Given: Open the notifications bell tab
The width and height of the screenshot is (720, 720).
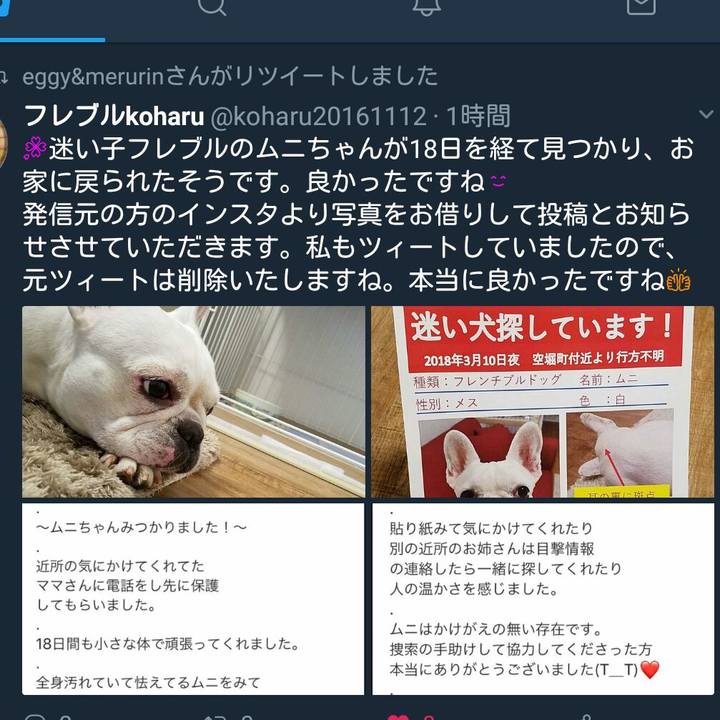Looking at the screenshot, I should tap(427, 8).
